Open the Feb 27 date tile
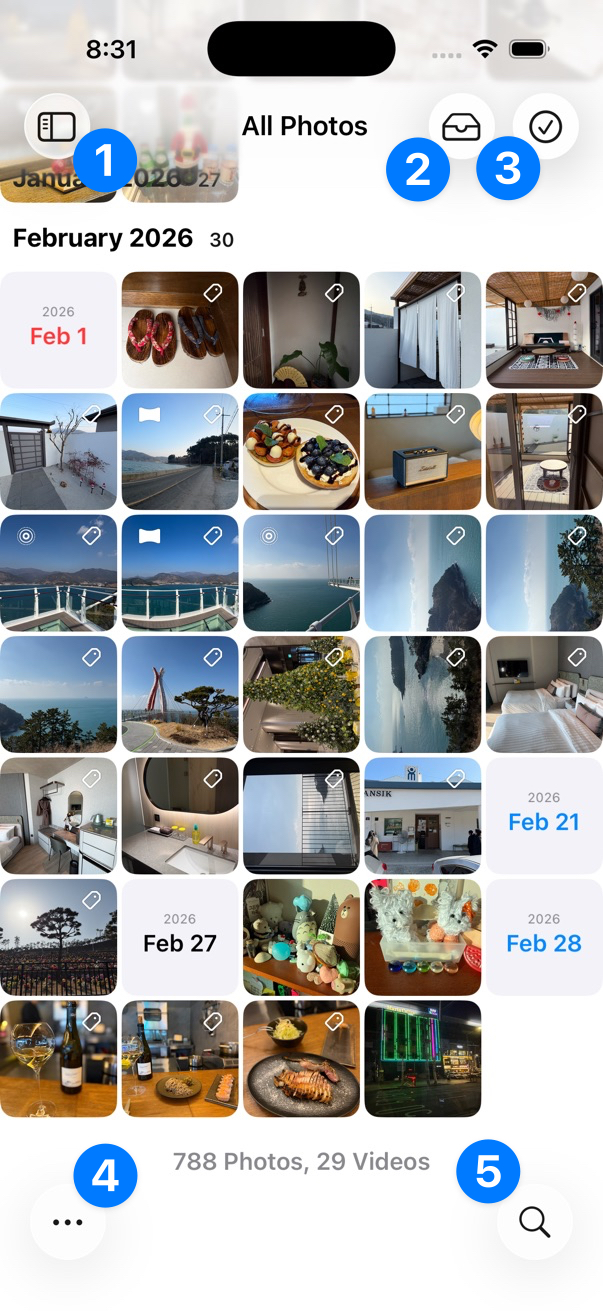Screen dimensions: 603x1311 [180, 937]
